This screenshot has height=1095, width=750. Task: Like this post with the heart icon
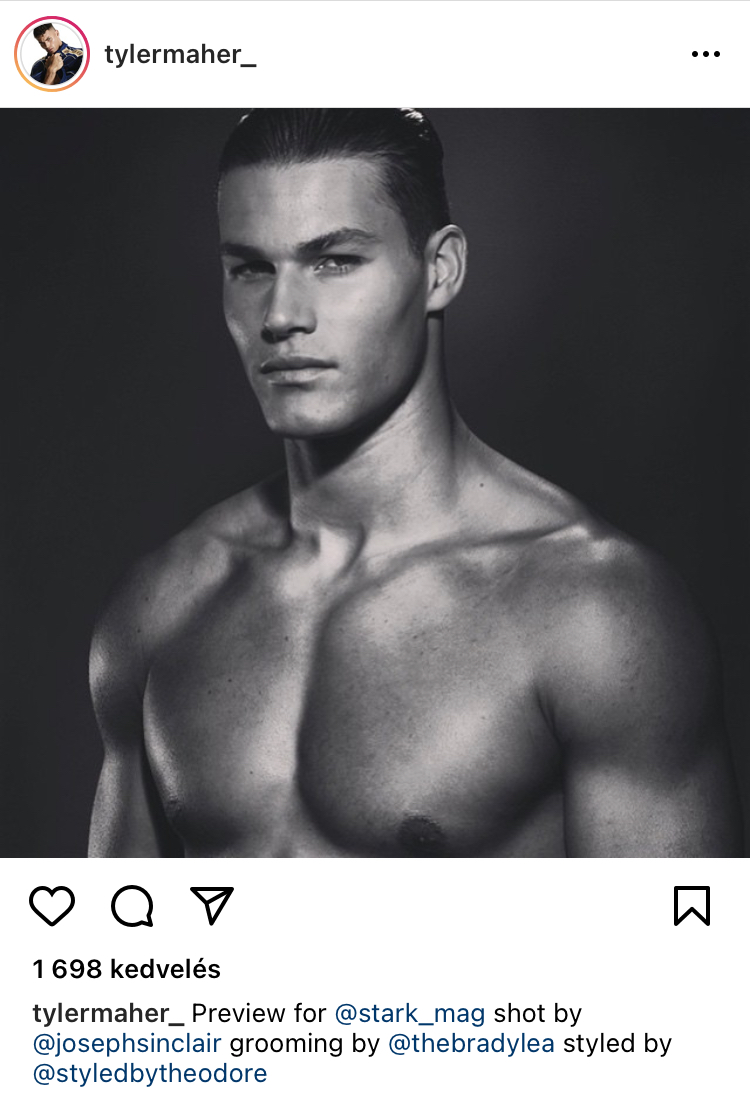pyautogui.click(x=52, y=906)
